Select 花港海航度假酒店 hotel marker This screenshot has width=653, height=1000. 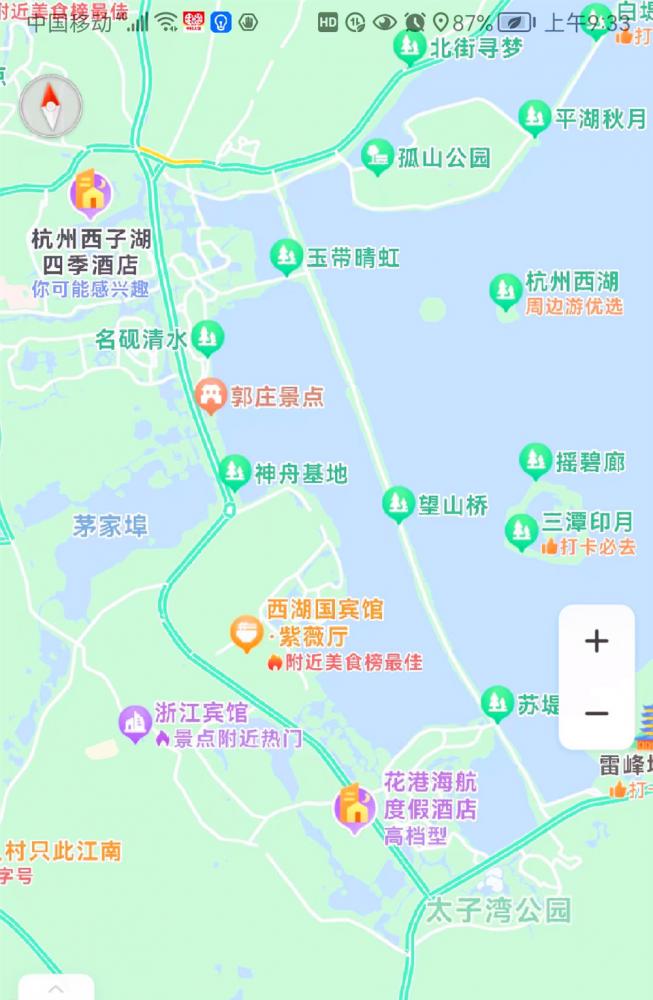click(354, 807)
